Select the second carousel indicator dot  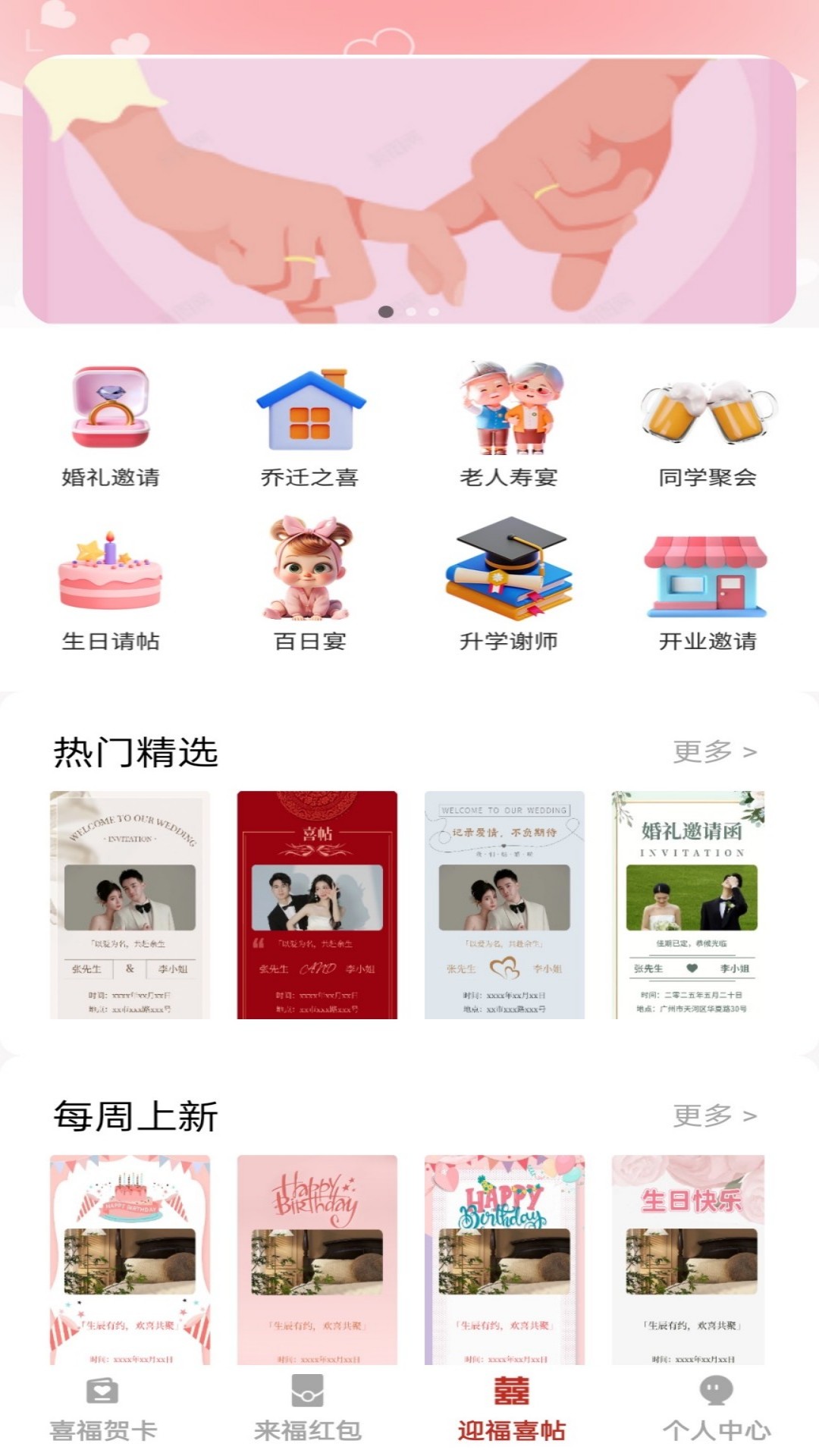point(412,311)
